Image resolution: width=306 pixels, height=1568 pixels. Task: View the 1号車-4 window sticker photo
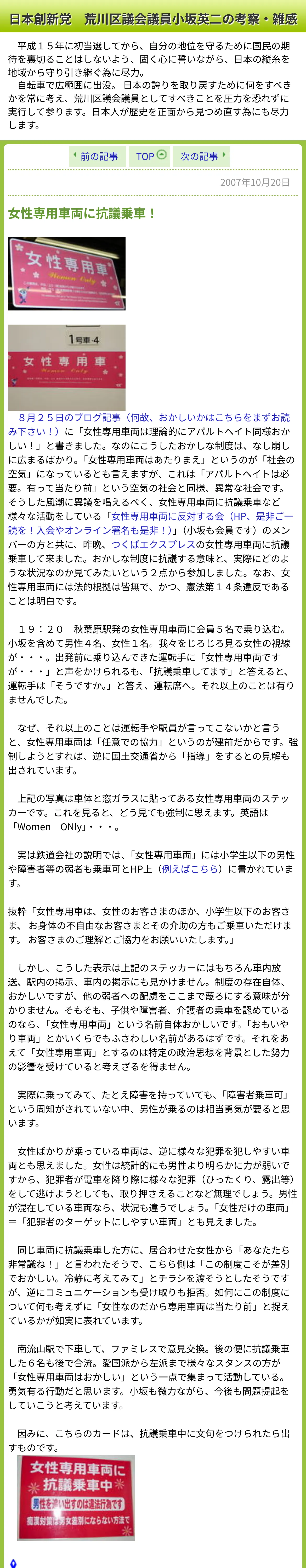point(66,368)
